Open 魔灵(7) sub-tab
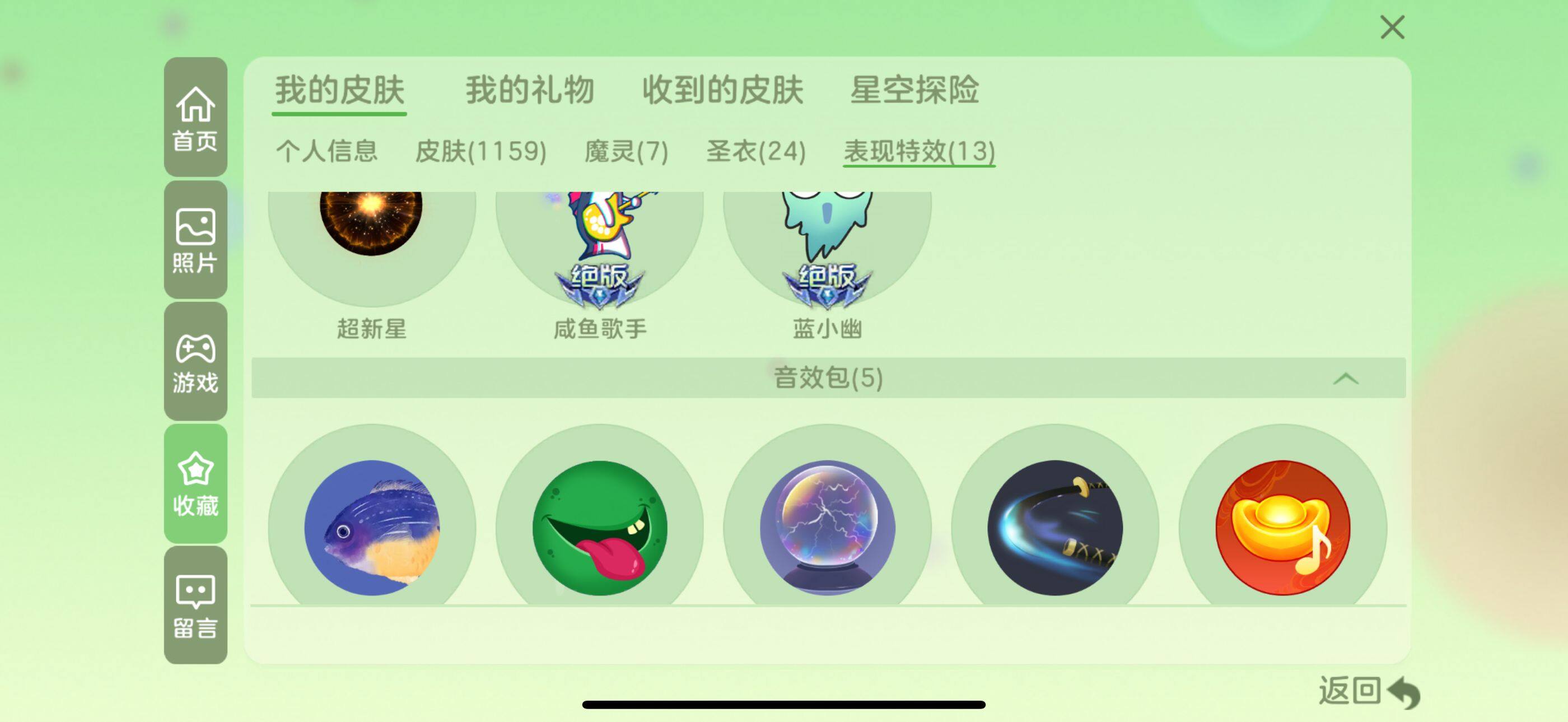This screenshot has width=1568, height=722. [x=626, y=151]
